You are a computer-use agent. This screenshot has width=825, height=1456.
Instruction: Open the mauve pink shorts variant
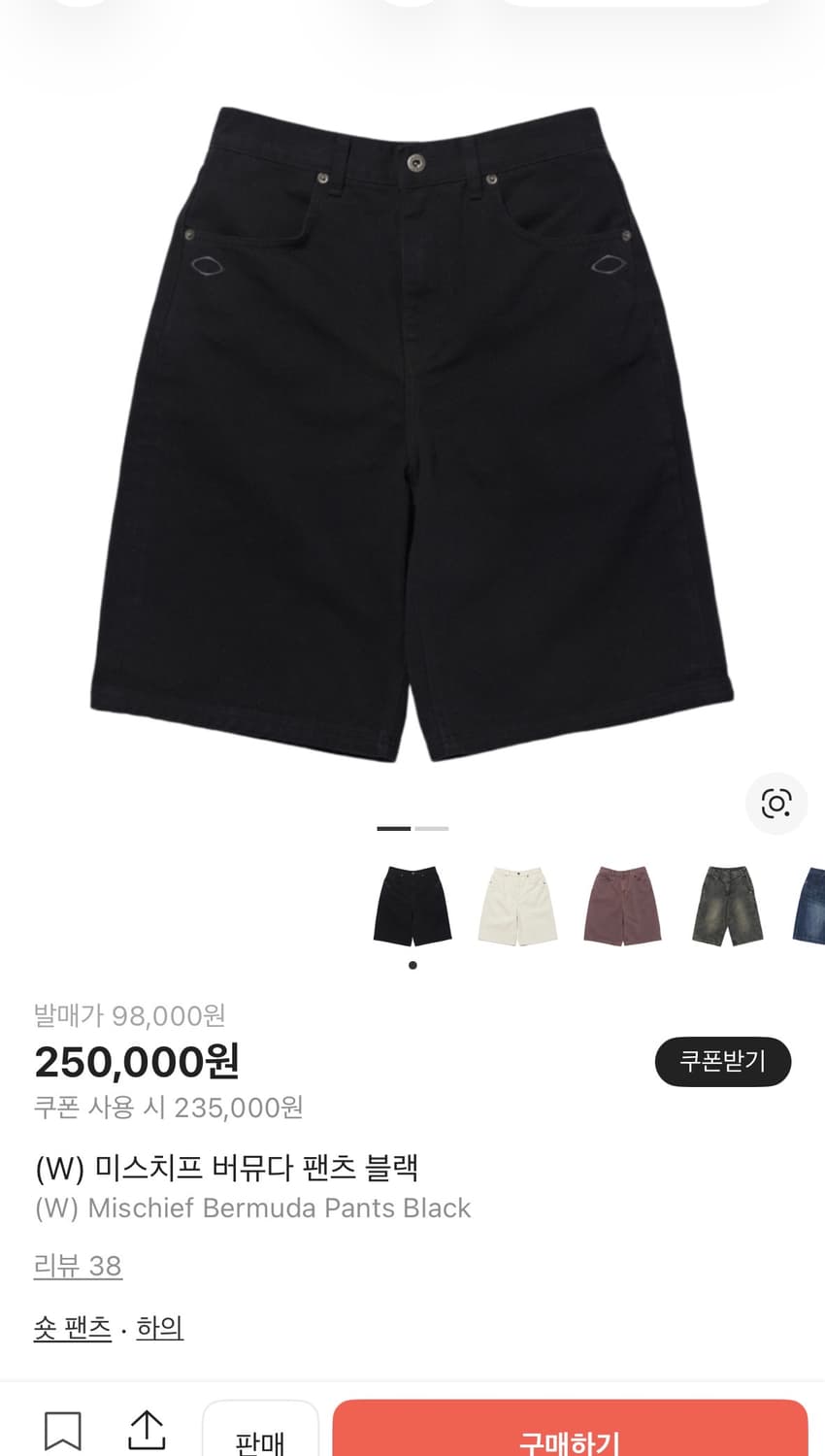click(x=622, y=903)
